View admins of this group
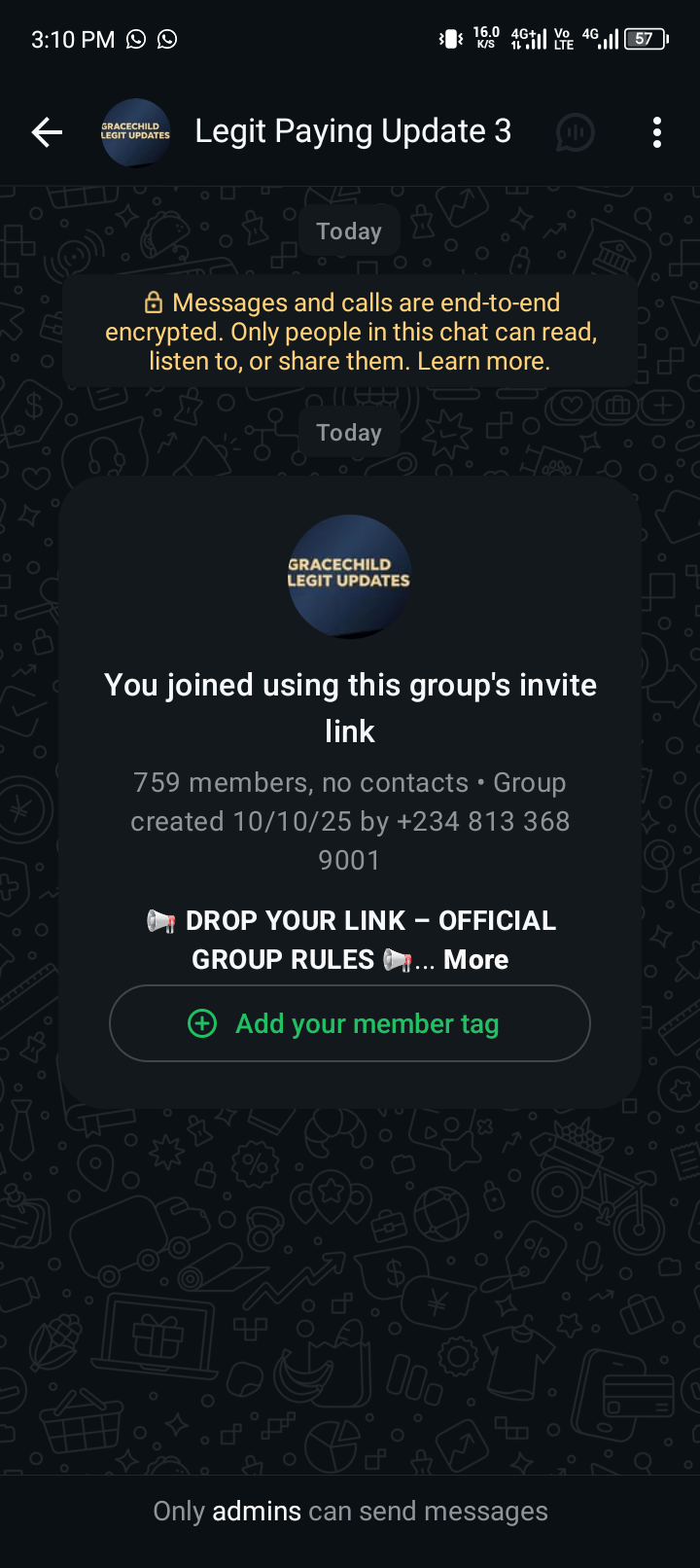Viewport: 700px width, 1568px height. (257, 1511)
